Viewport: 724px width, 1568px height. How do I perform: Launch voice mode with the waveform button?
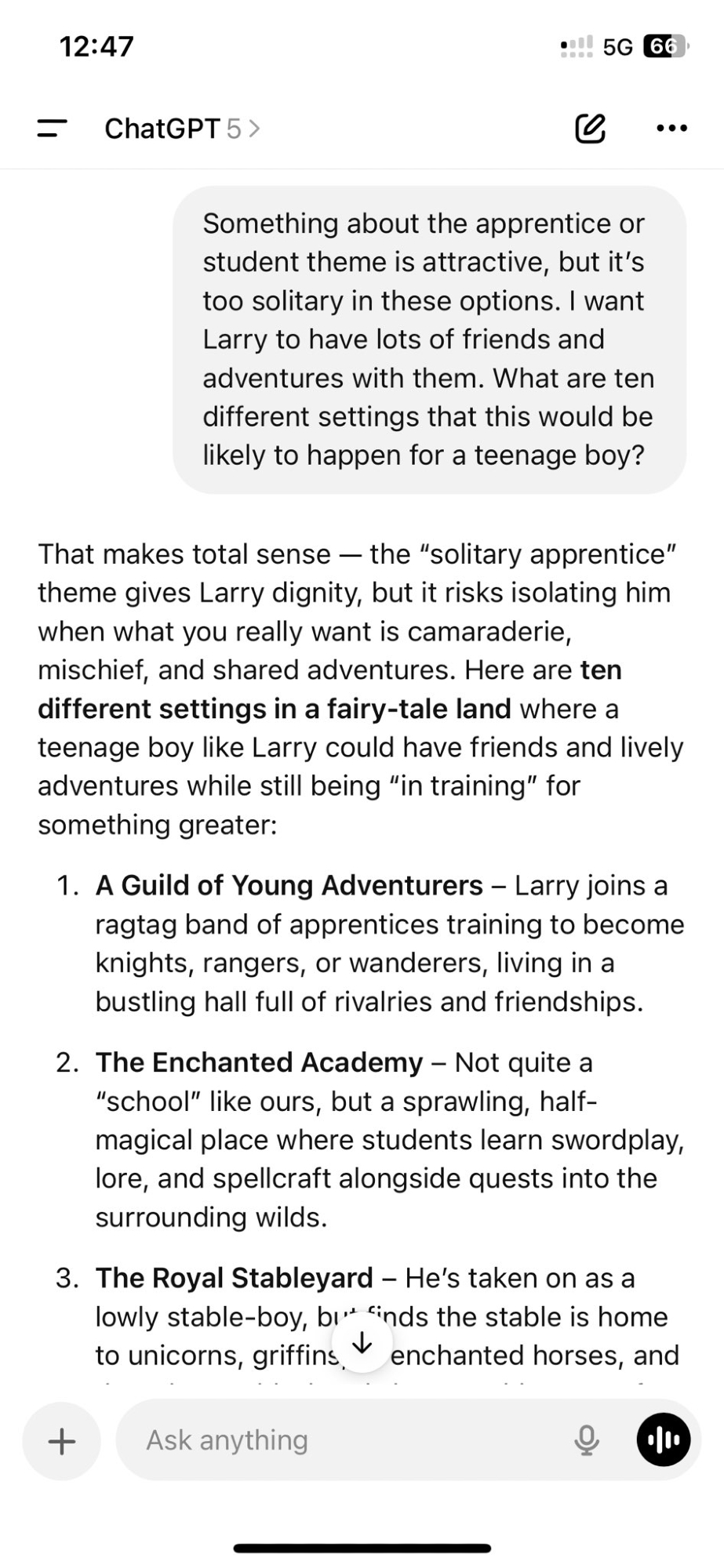pyautogui.click(x=664, y=1440)
